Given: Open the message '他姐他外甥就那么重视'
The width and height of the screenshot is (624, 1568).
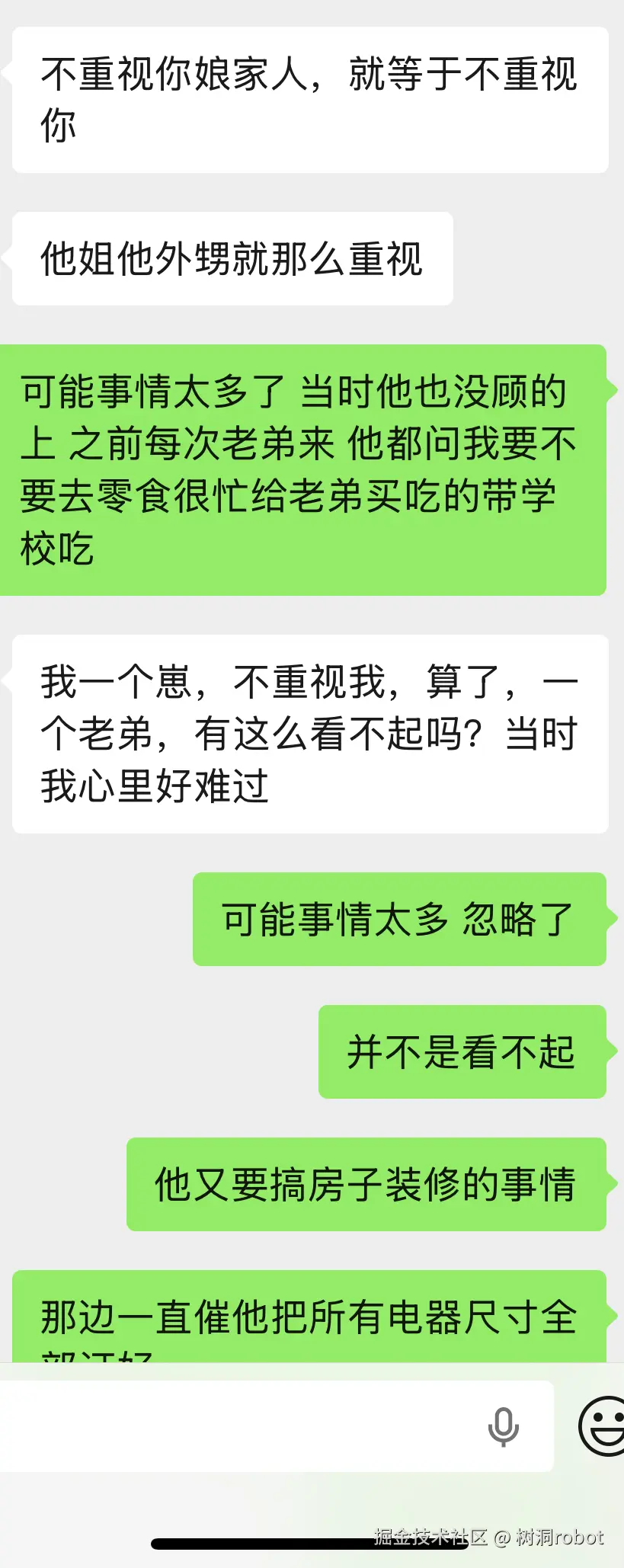Looking at the screenshot, I should [230, 259].
